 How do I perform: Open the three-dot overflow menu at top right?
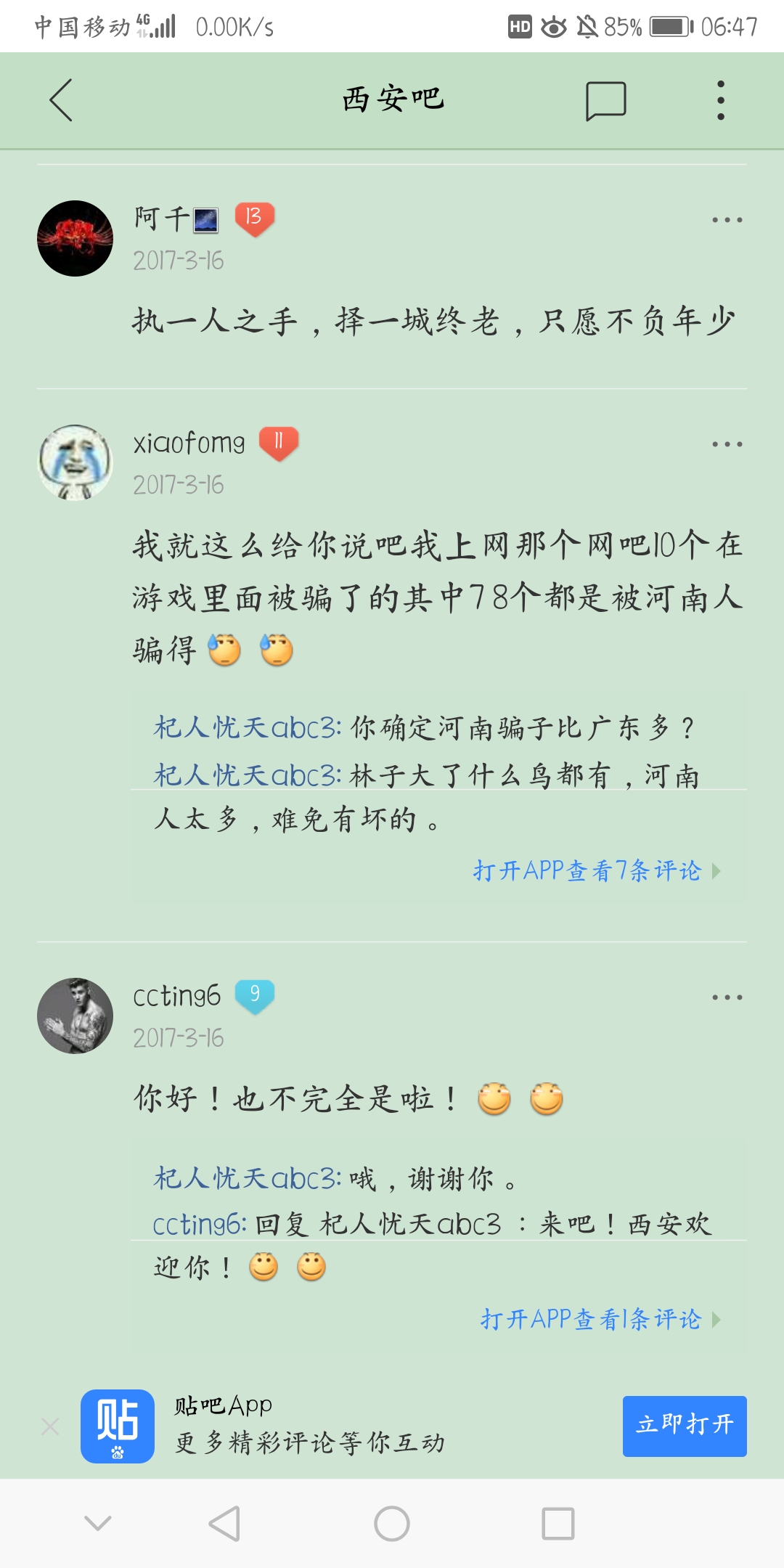[719, 101]
